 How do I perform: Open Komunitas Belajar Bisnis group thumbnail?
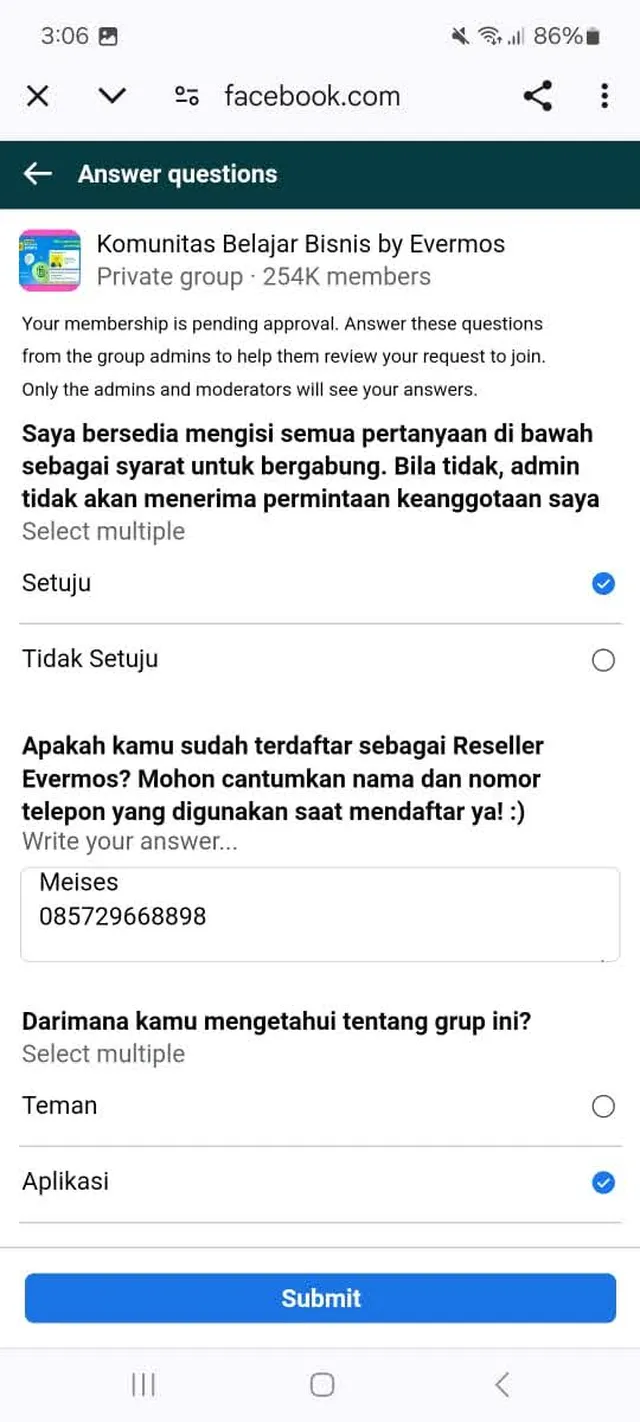point(50,260)
